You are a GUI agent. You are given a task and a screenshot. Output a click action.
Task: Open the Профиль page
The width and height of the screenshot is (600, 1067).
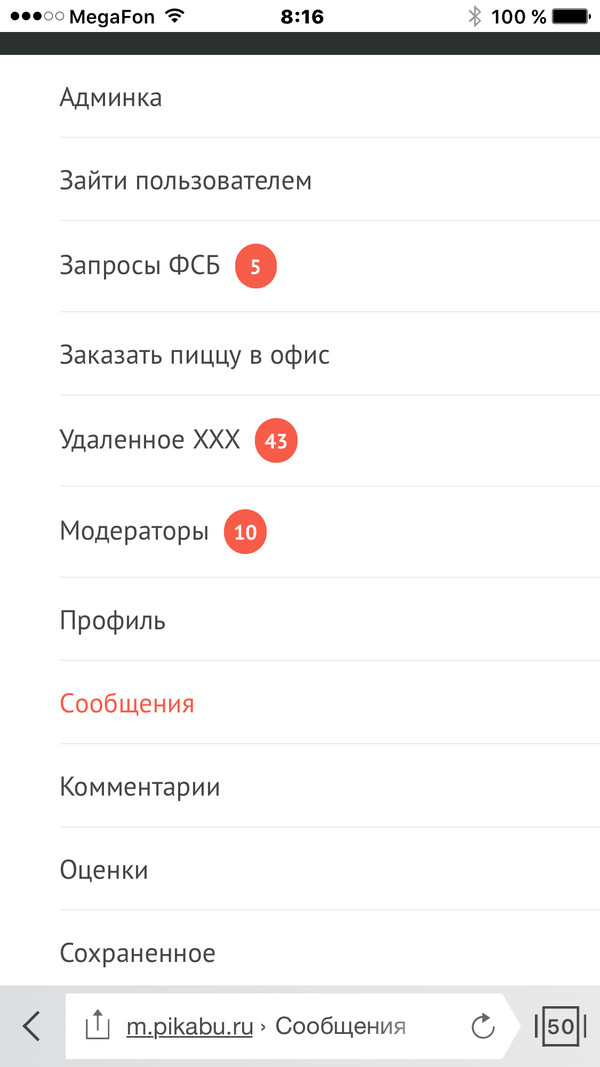(x=113, y=620)
